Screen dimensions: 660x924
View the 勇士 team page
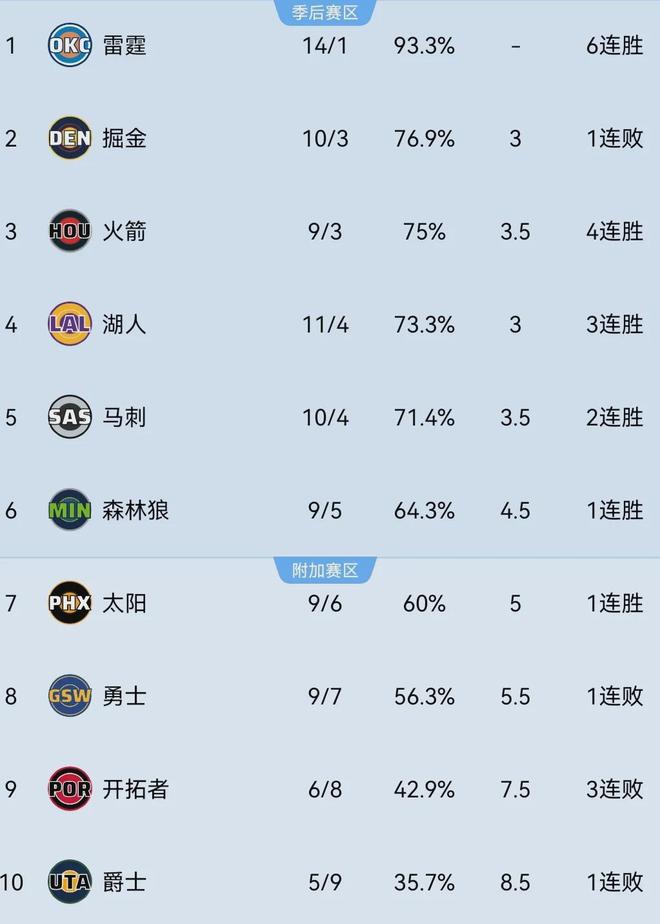coord(125,696)
